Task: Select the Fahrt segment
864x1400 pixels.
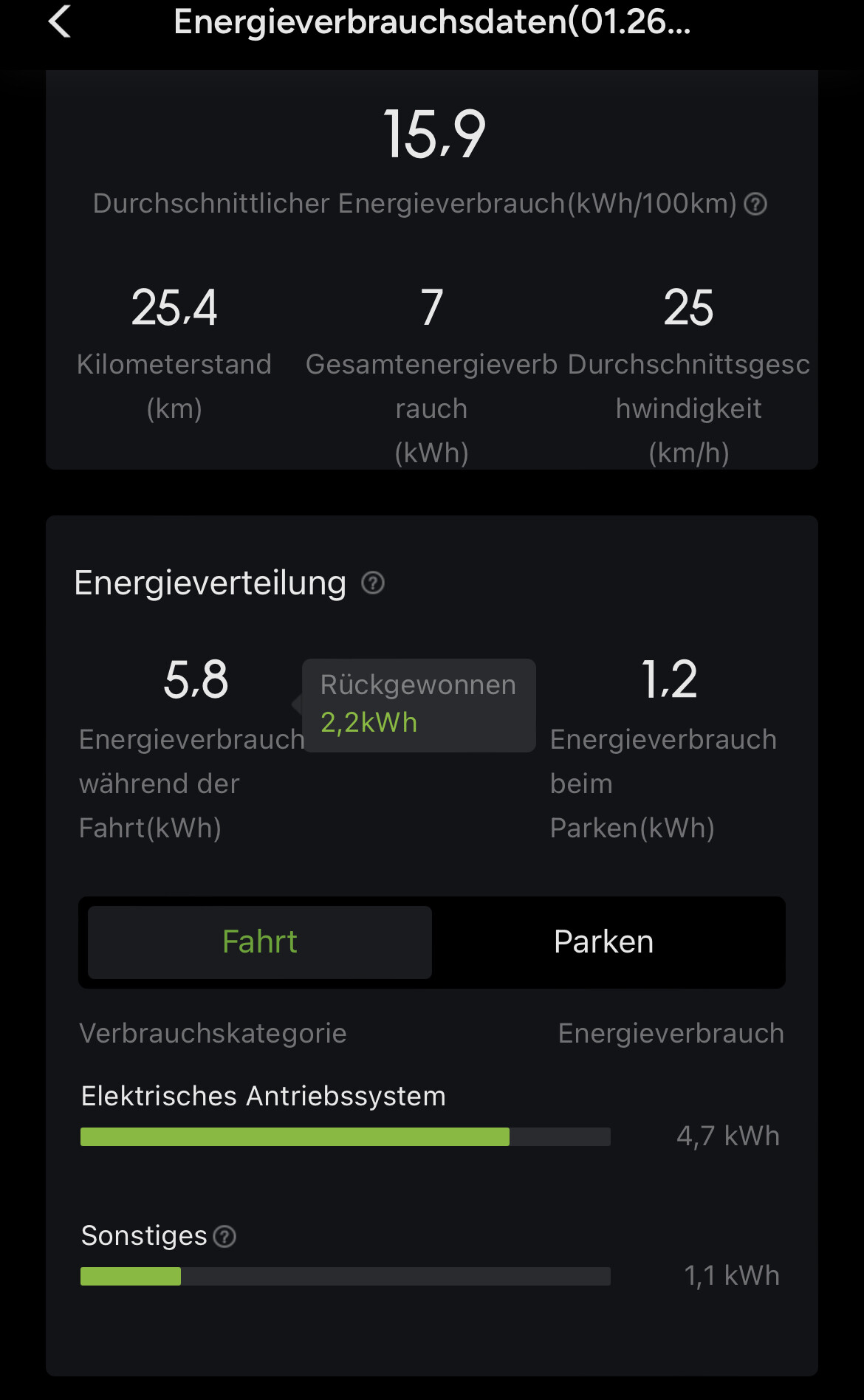Action: click(260, 942)
